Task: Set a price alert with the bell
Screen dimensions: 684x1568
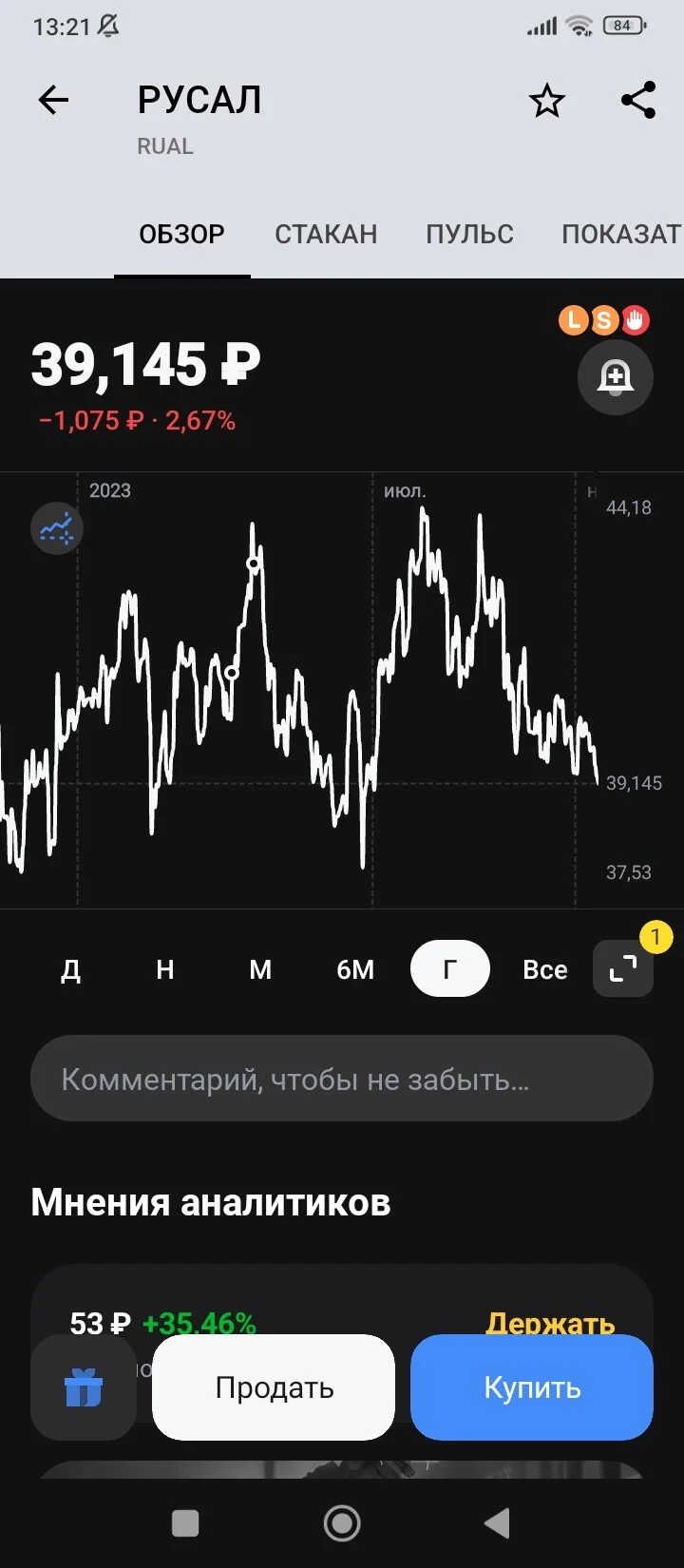Action: pos(616,377)
